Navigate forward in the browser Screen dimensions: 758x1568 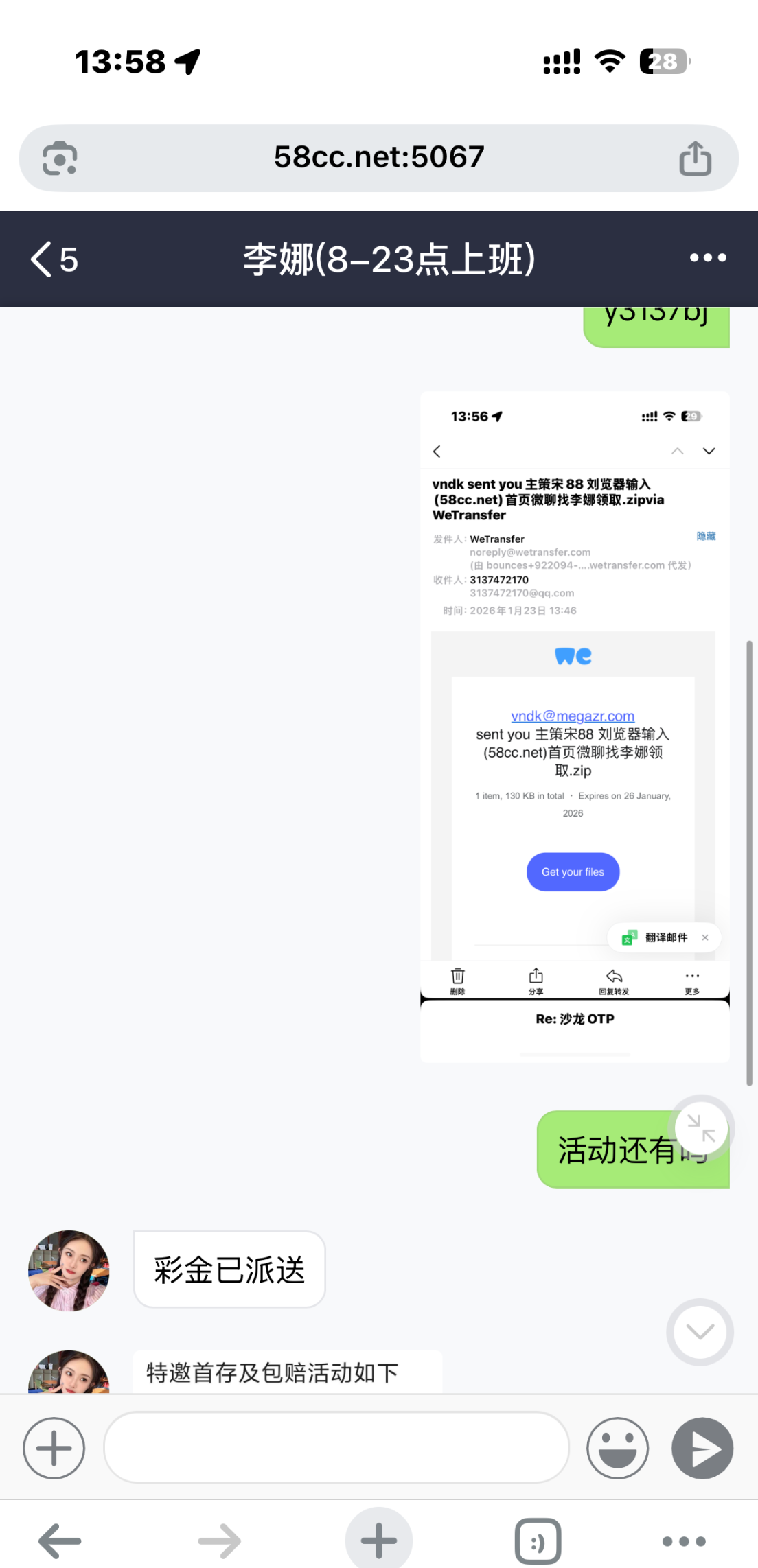220,1541
